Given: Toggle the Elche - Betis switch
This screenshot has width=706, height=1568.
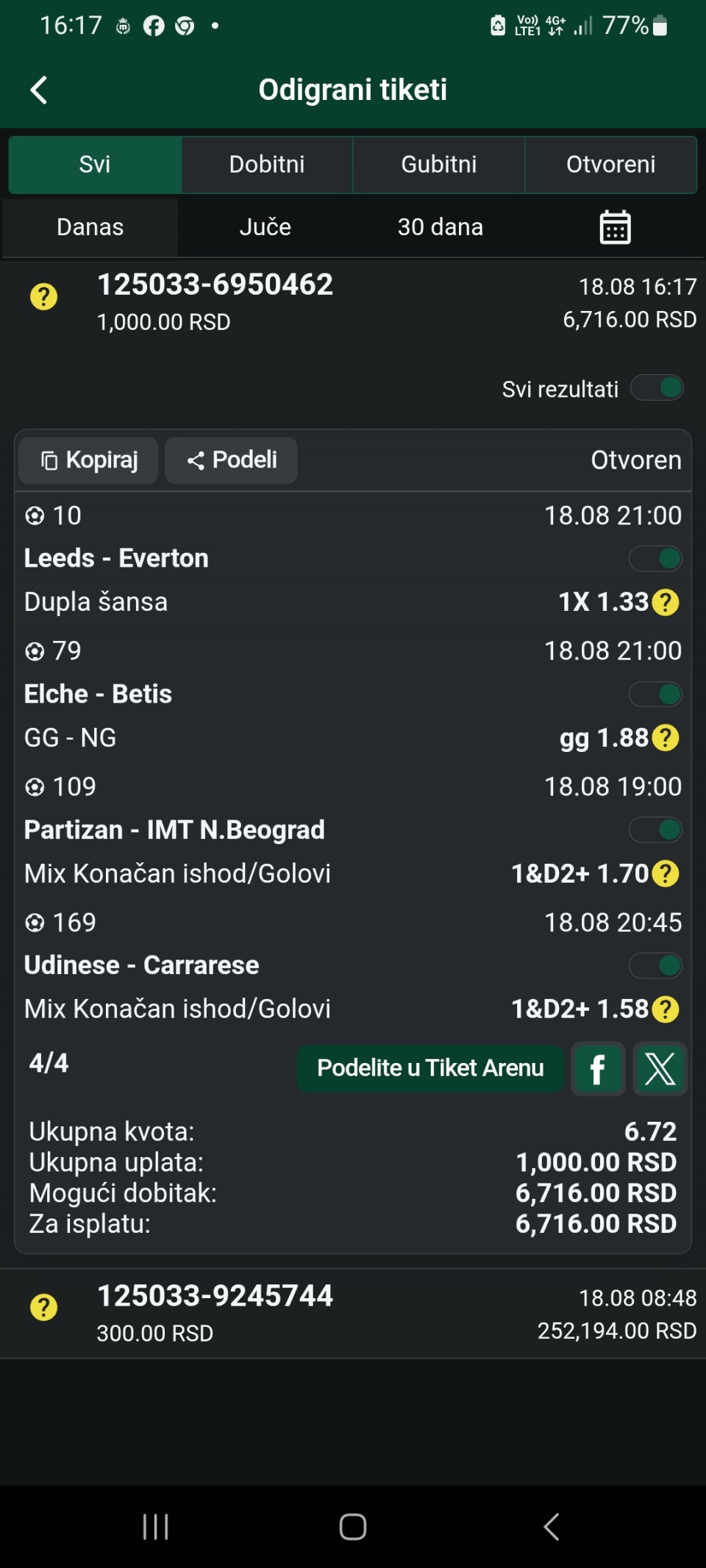Looking at the screenshot, I should coord(655,694).
